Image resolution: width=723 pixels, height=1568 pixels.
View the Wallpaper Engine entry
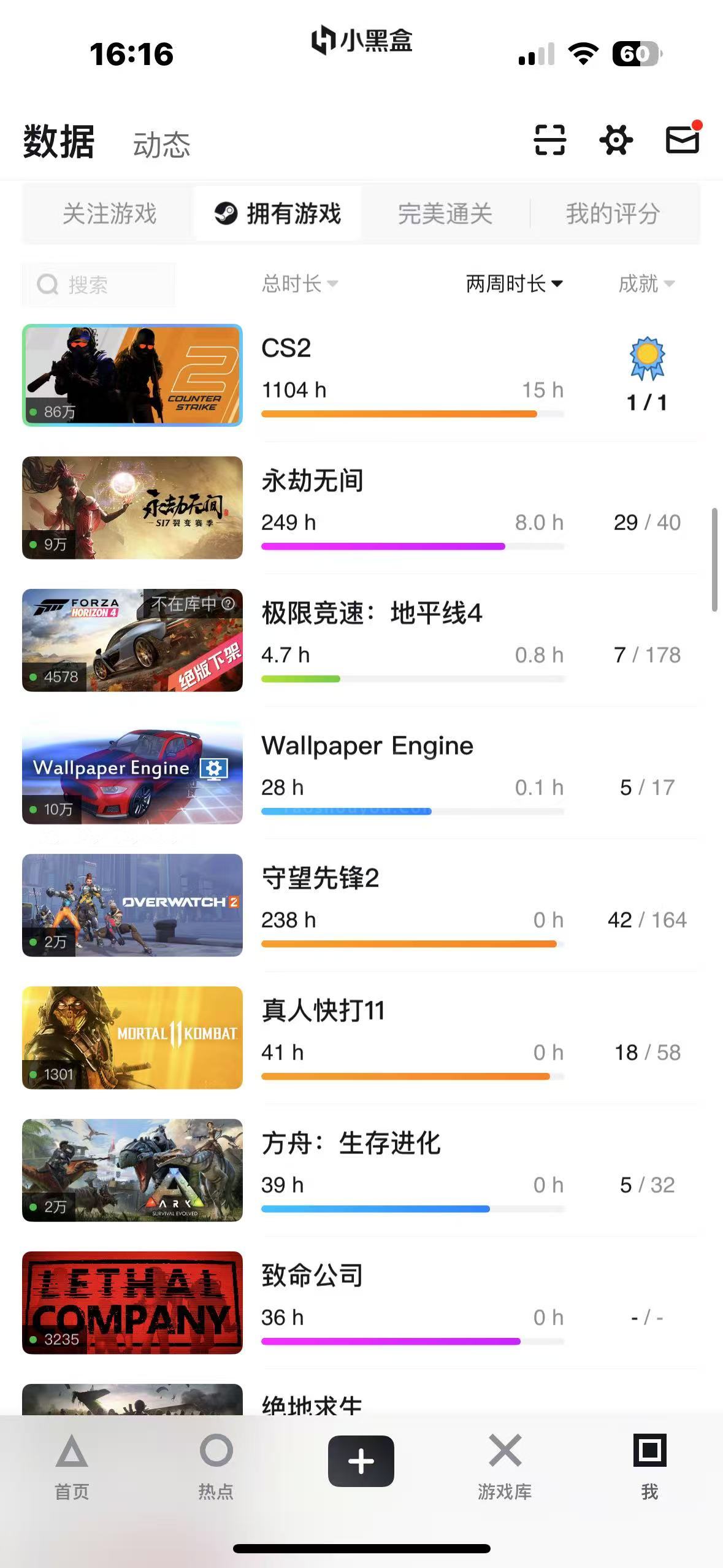click(361, 773)
